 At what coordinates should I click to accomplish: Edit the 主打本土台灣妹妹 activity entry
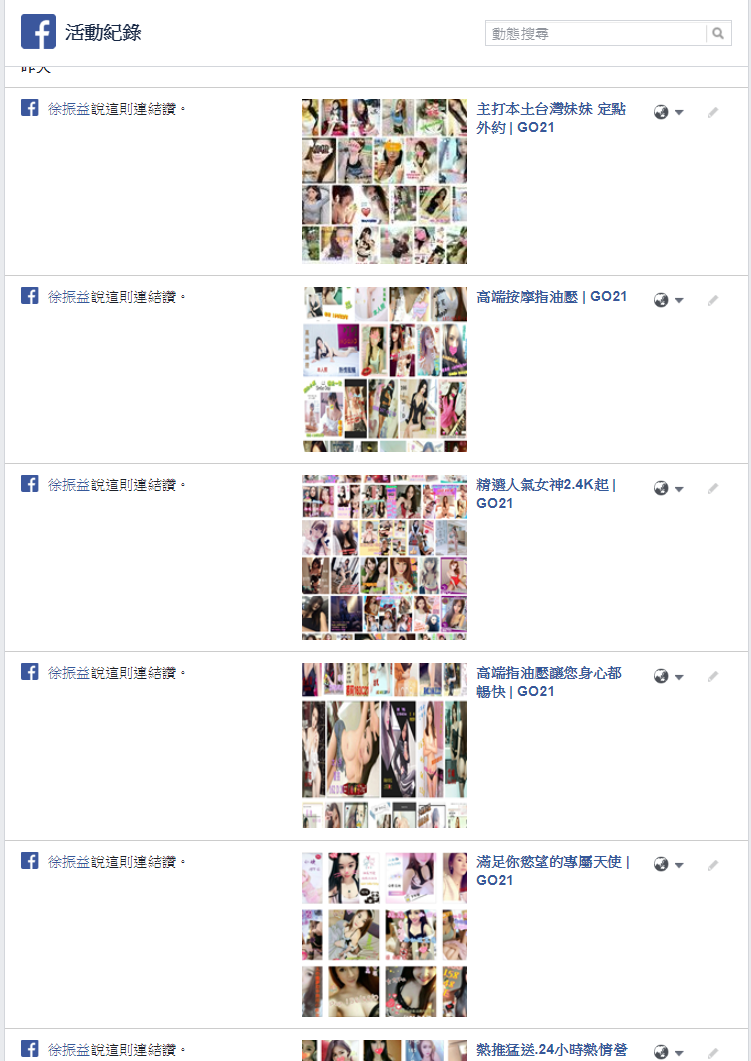713,112
